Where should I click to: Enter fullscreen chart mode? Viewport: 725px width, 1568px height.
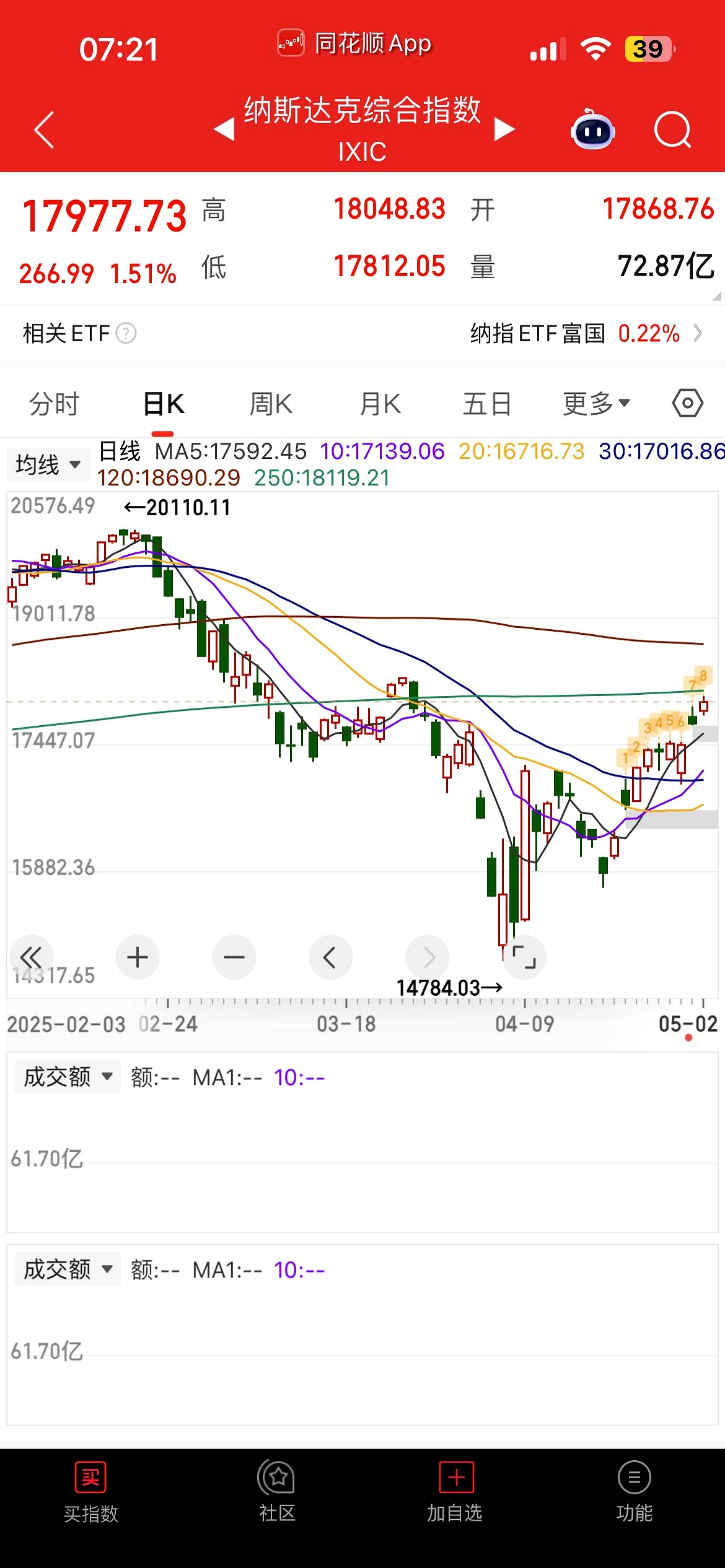pyautogui.click(x=524, y=957)
